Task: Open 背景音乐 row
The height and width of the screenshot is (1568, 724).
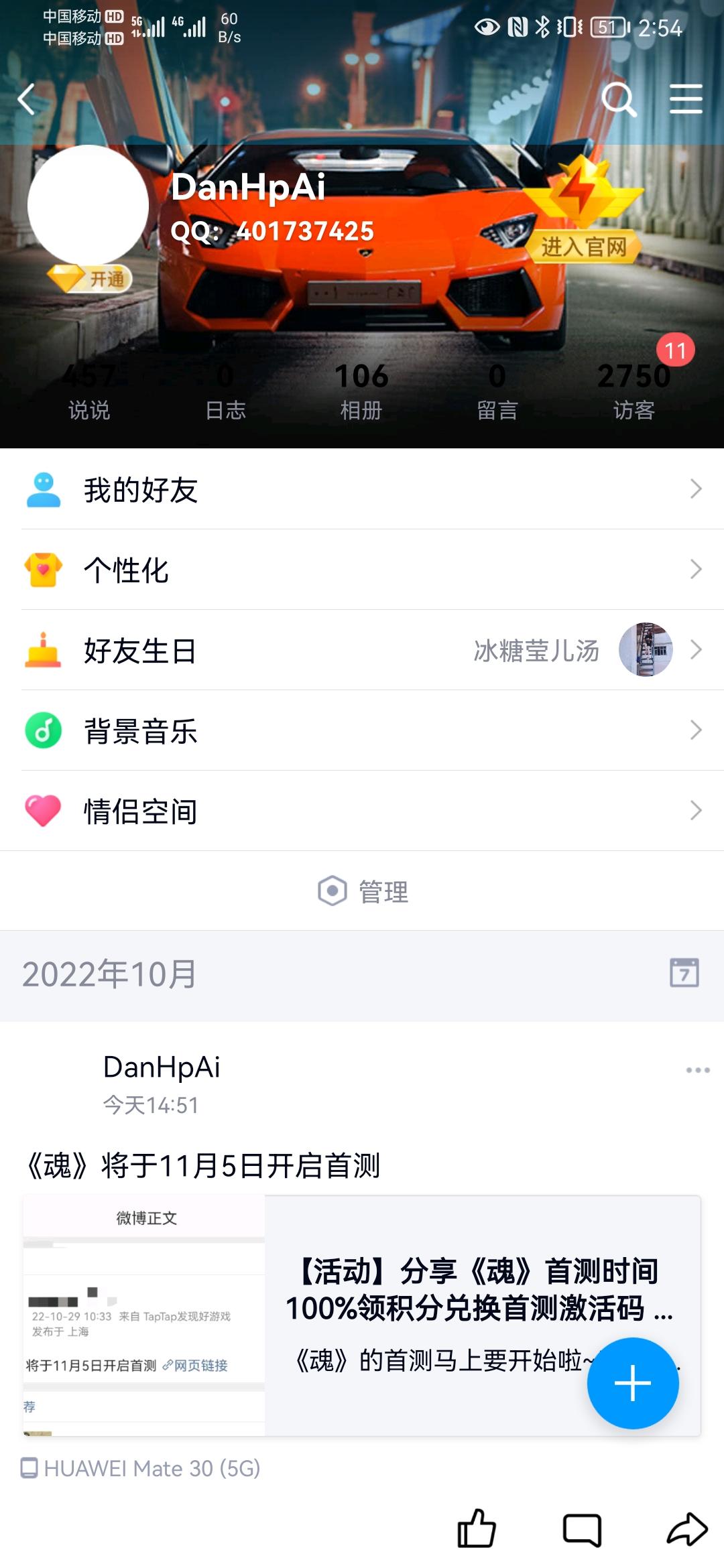Action: 362,730
